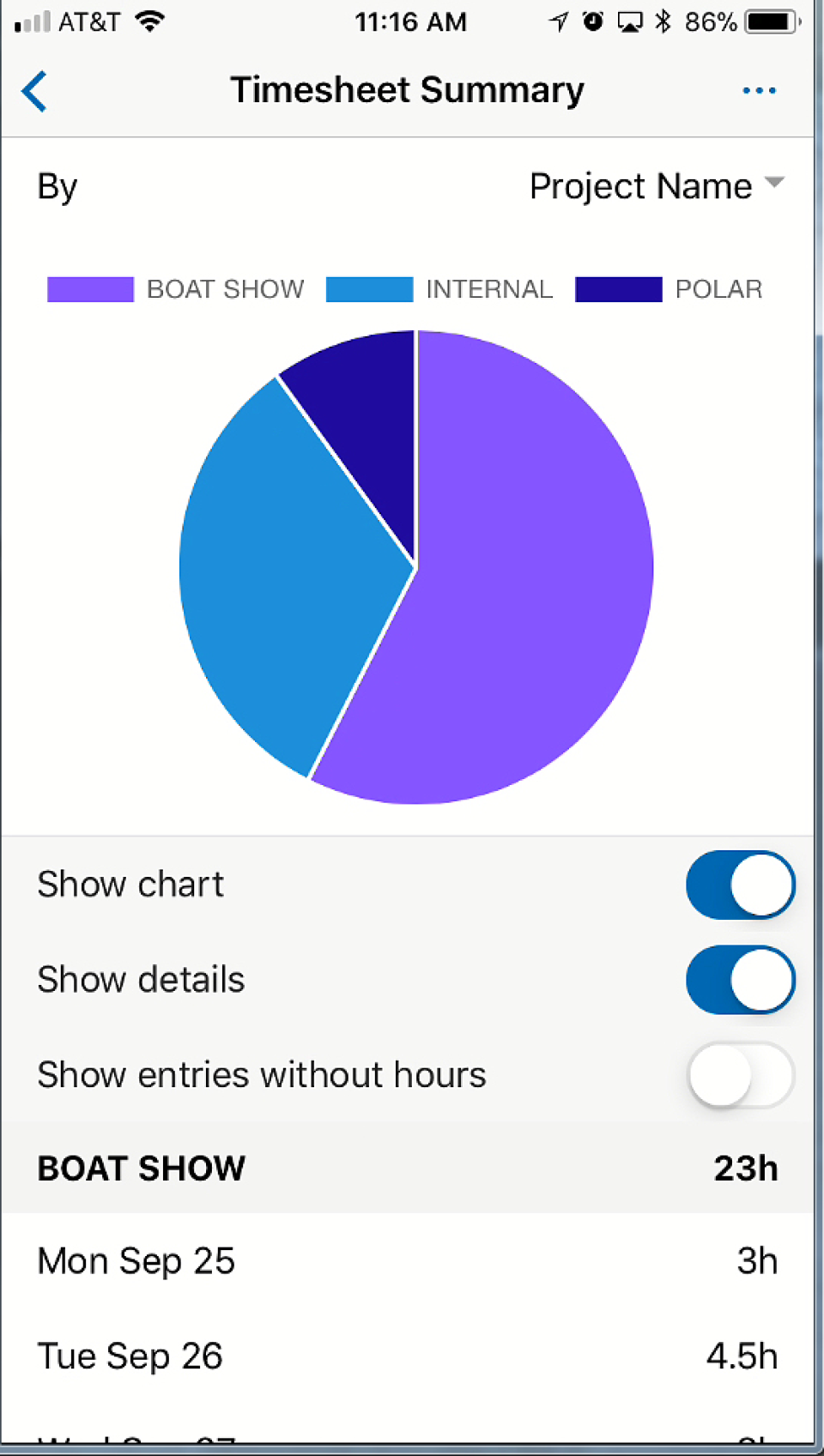Screen dimensions: 824x1456
Task: Toggle INTERNAL in the chart legend
Action: click(x=439, y=289)
